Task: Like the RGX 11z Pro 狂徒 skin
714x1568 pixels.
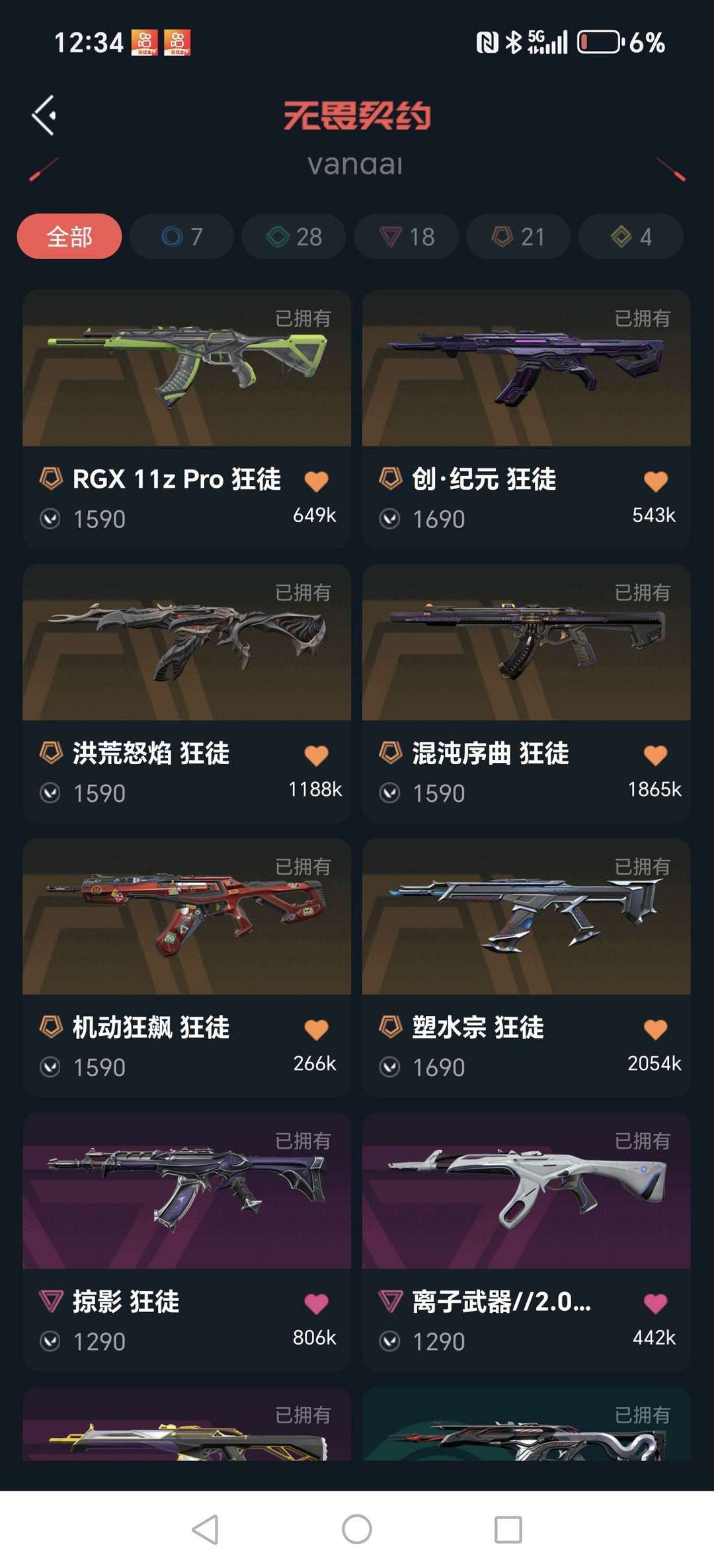Action: coord(316,481)
